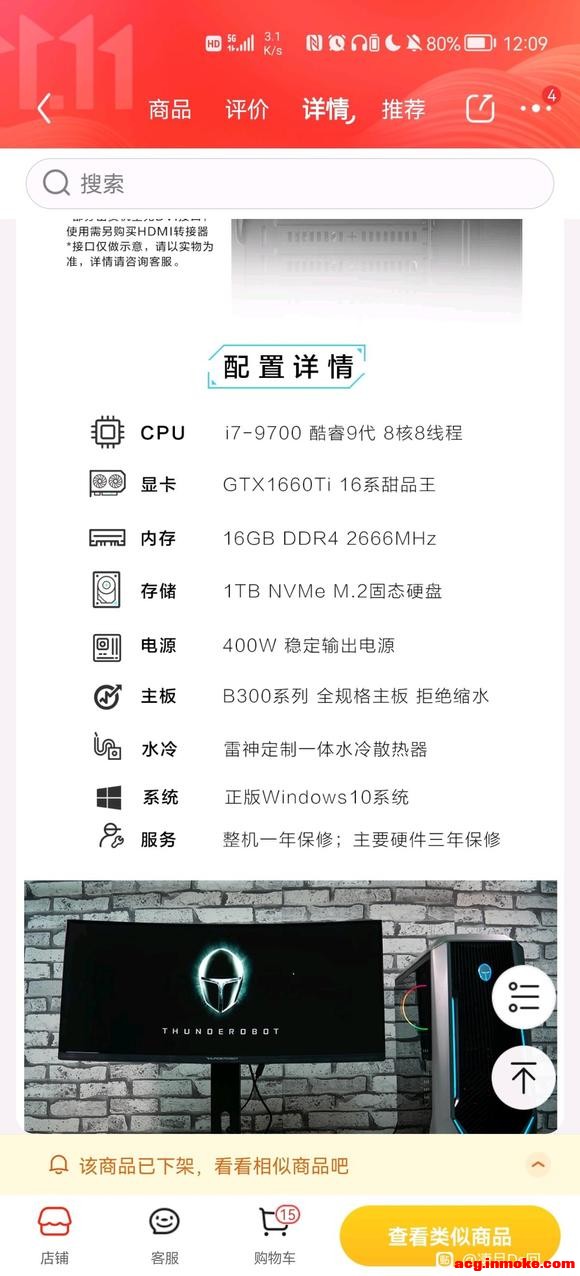
Task: Open the 推荐 tab
Action: tap(404, 109)
